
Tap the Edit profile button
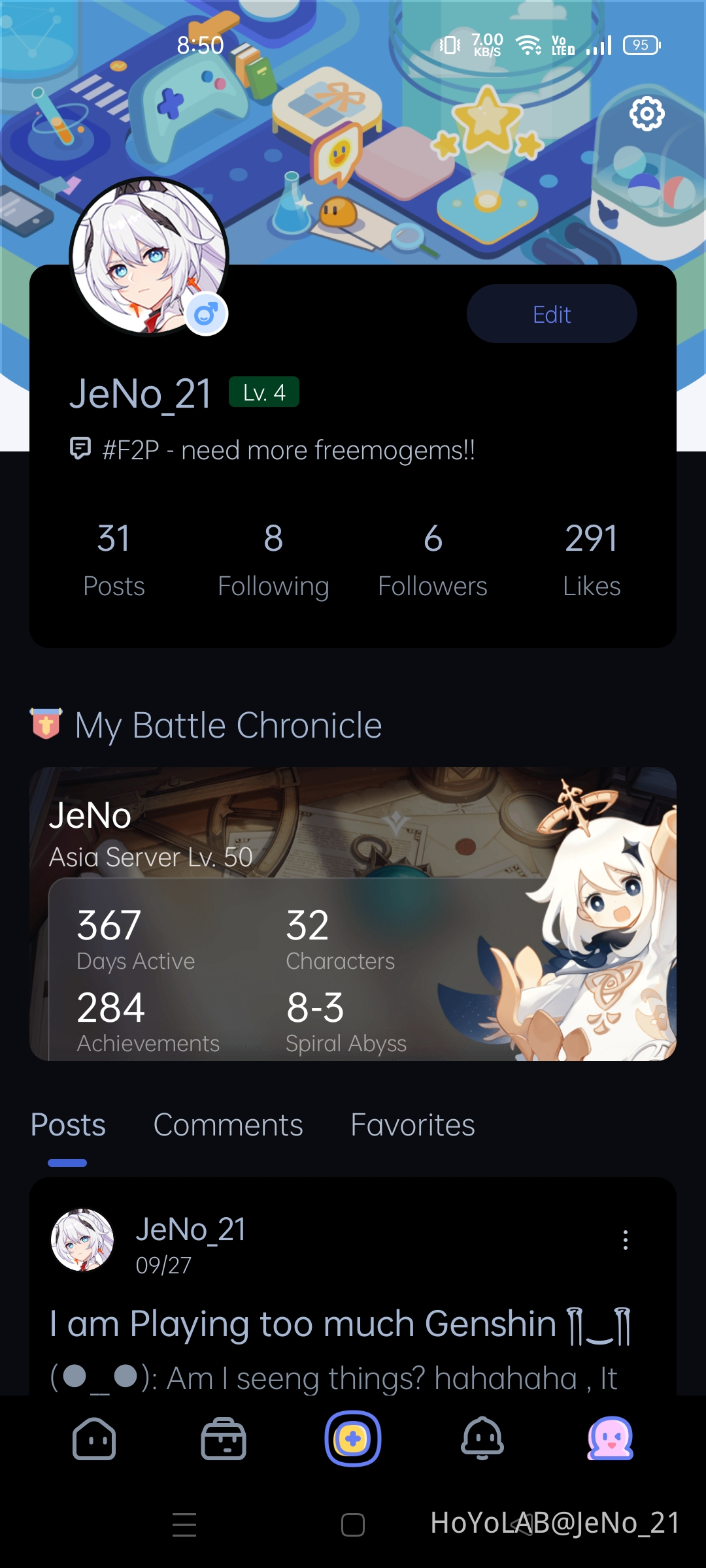(x=551, y=314)
